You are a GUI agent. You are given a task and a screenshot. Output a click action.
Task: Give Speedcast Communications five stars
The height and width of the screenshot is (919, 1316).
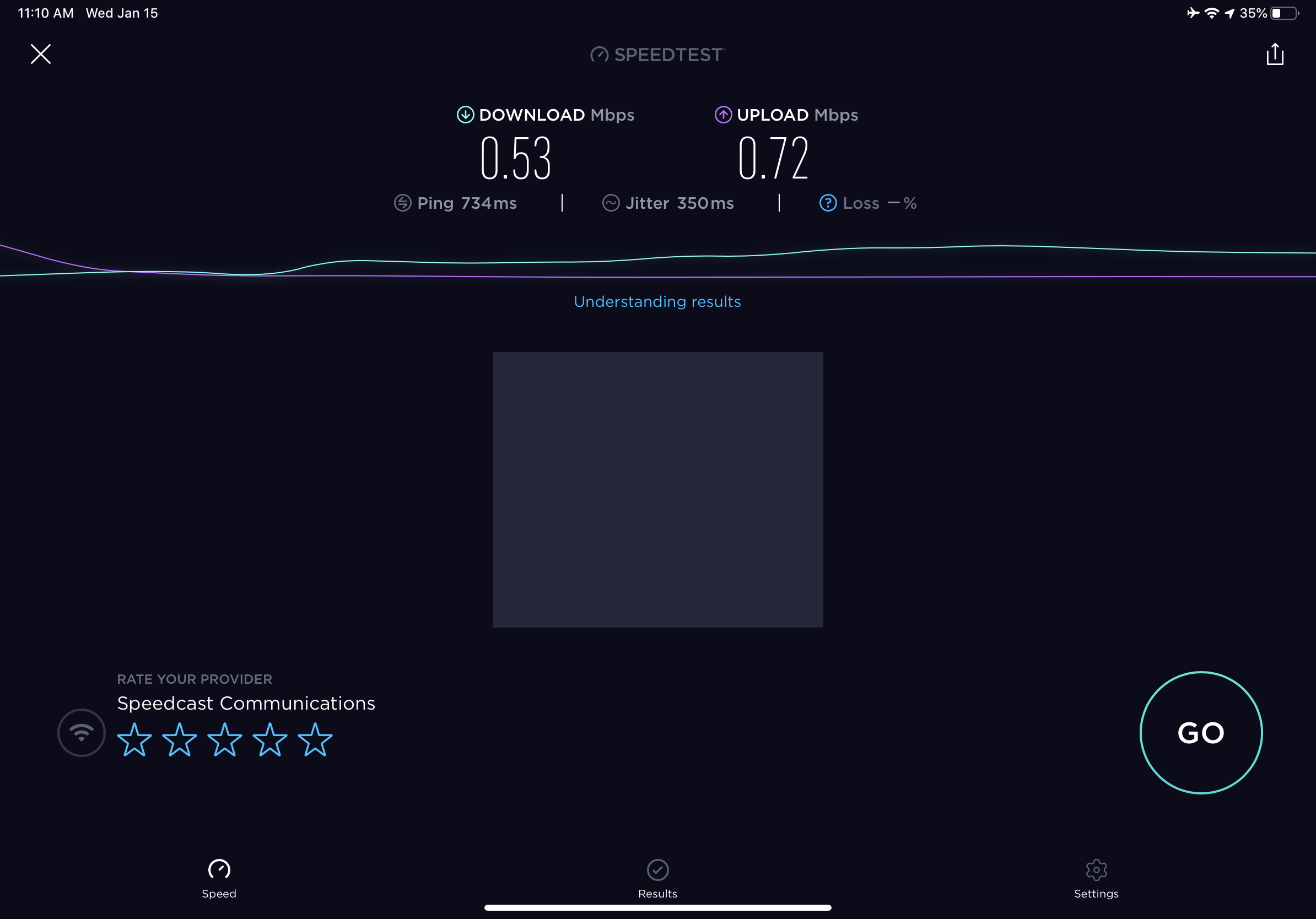[x=315, y=740]
